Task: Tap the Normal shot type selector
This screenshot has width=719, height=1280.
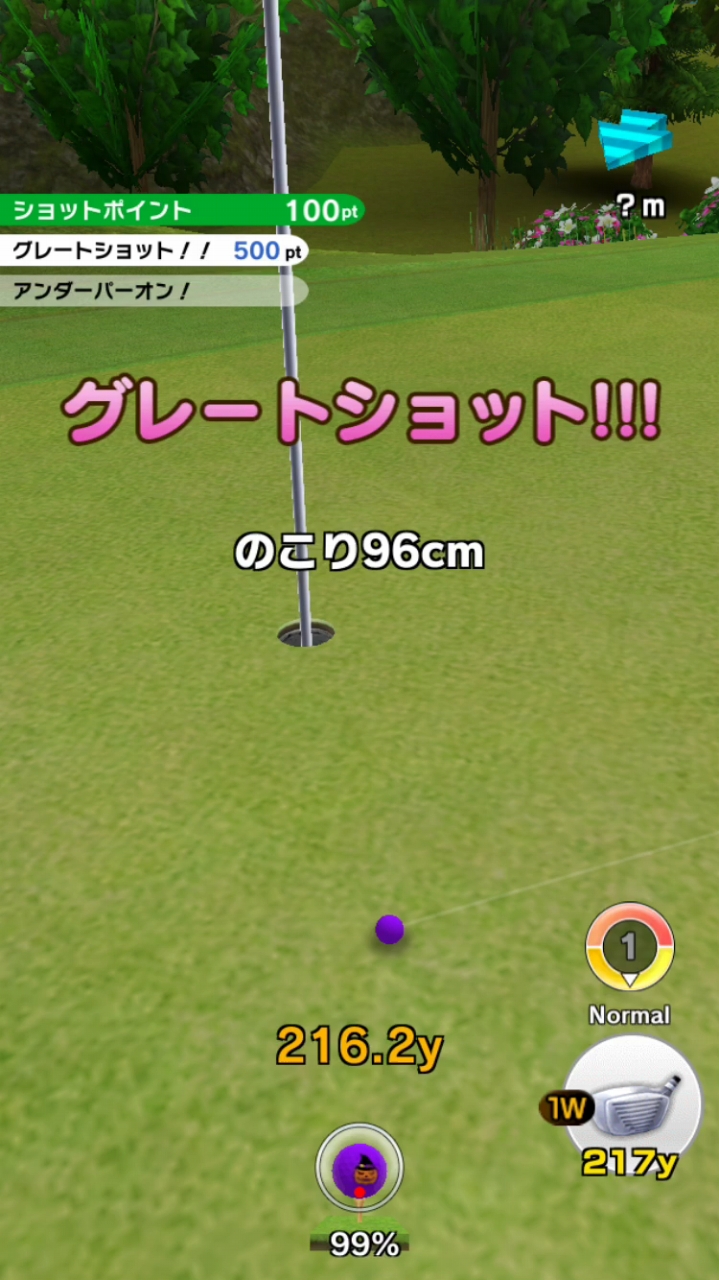Action: tap(629, 948)
